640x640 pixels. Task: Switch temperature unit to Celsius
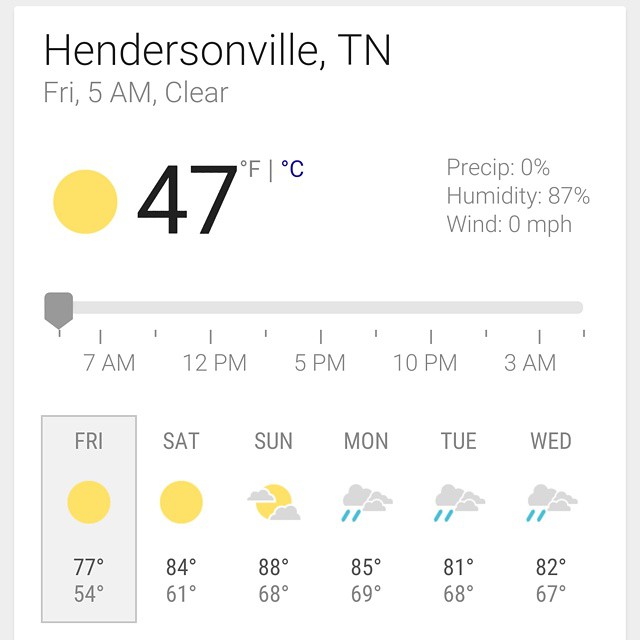pos(292,169)
